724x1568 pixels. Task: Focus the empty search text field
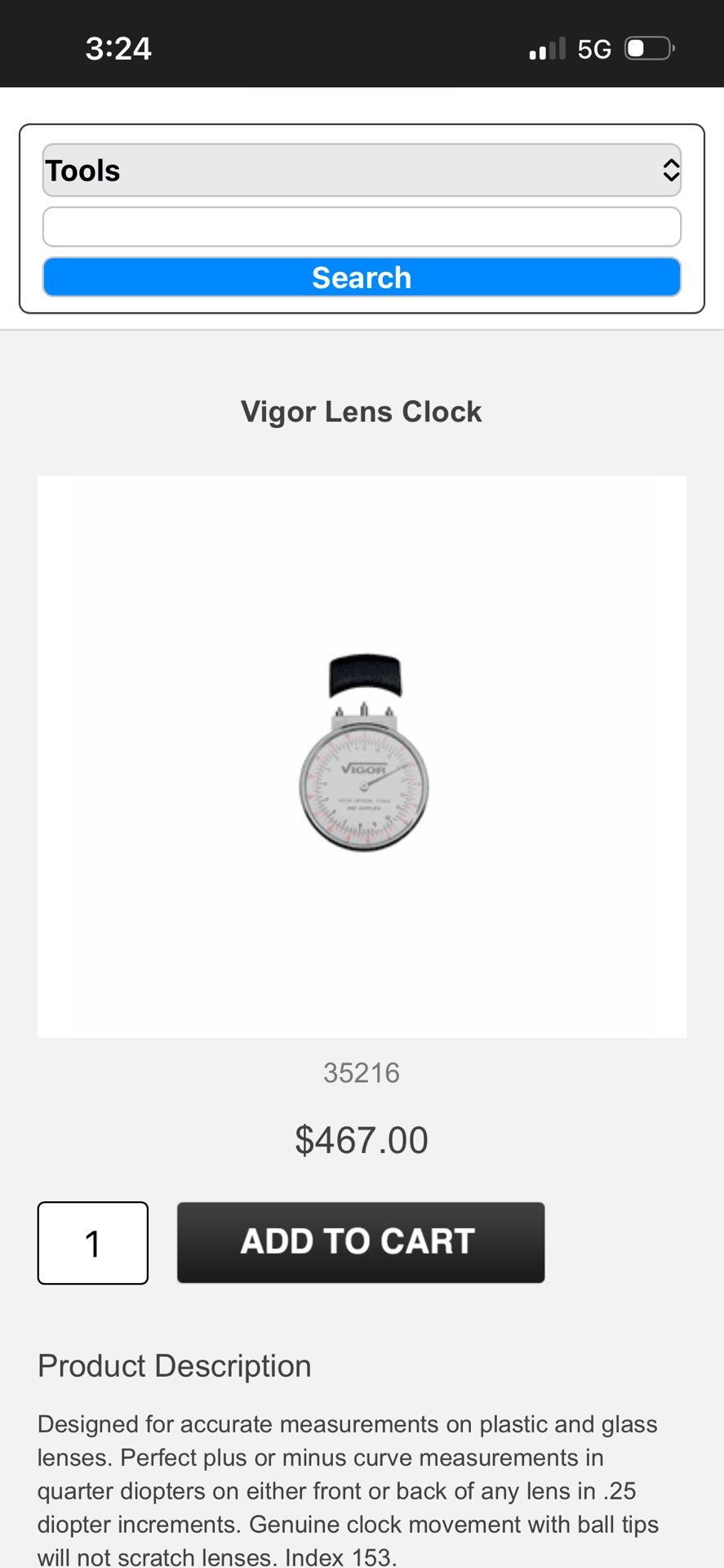pos(362,227)
